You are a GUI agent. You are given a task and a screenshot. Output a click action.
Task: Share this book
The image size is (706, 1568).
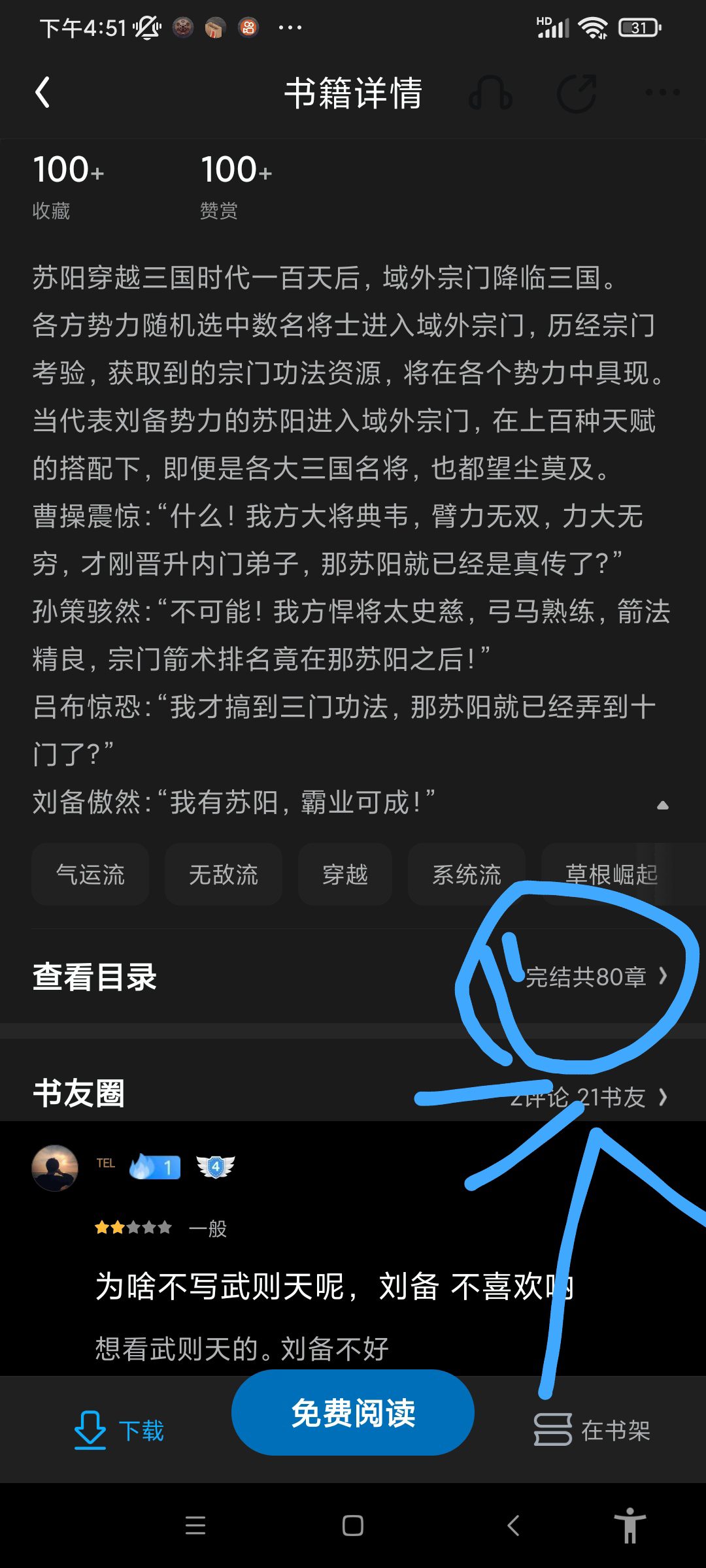click(x=577, y=93)
